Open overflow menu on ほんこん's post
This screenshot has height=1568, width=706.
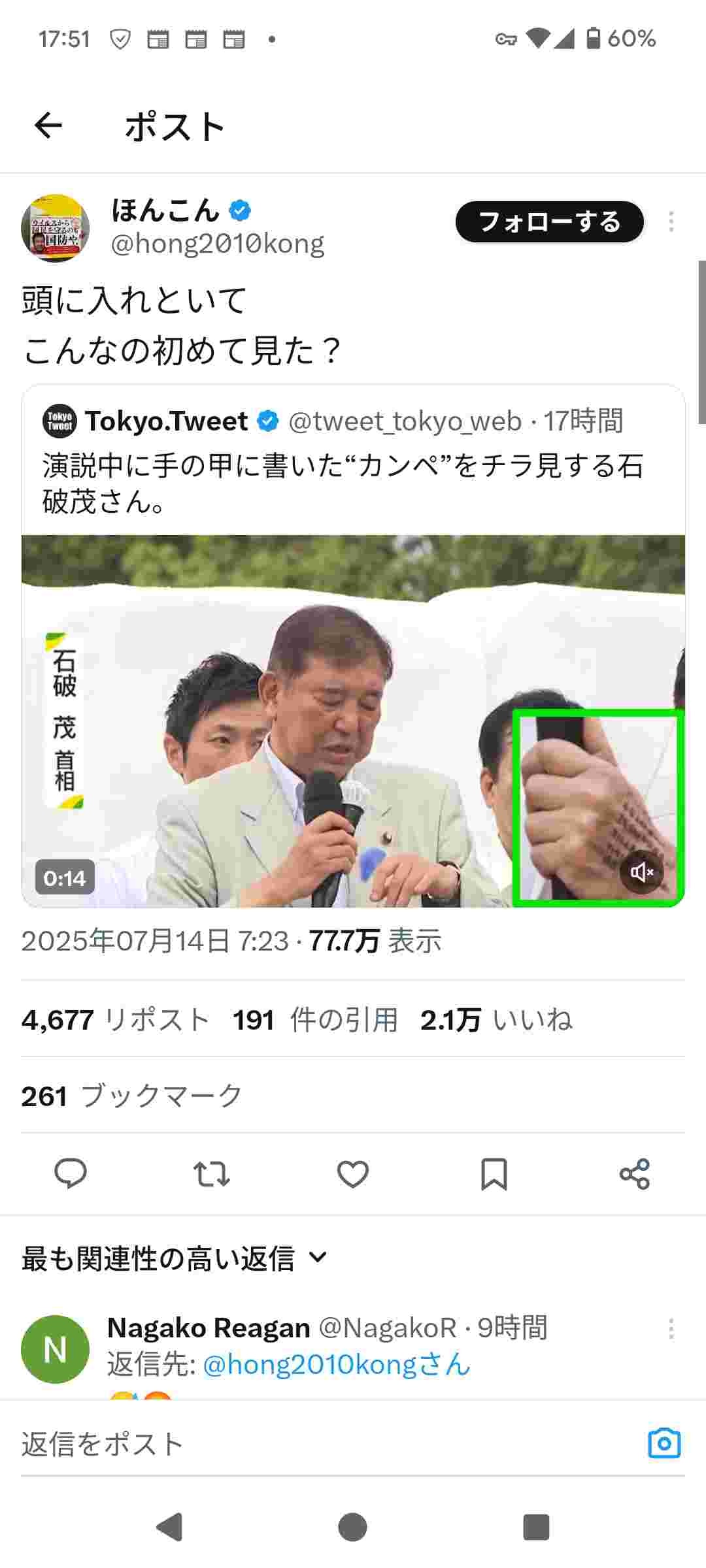click(671, 222)
